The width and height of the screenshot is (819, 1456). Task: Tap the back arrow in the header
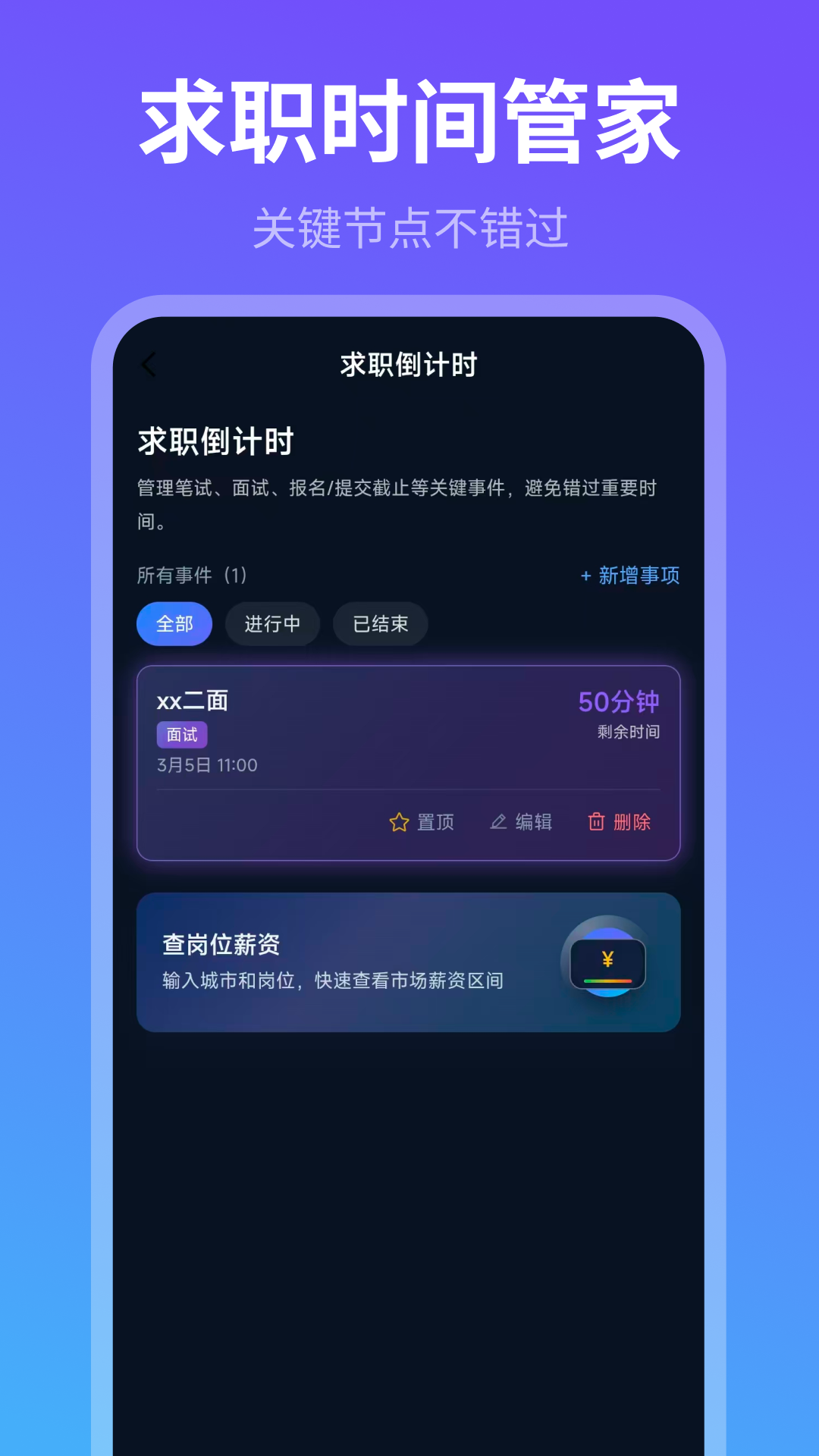click(149, 364)
